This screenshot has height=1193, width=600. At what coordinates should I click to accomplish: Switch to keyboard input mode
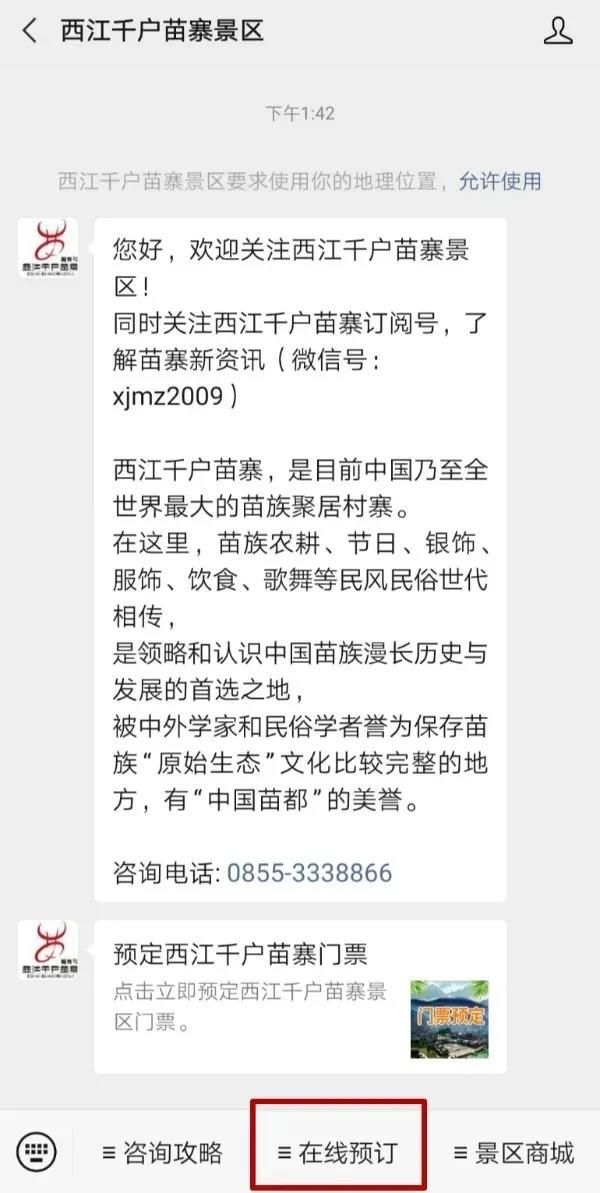click(37, 1152)
